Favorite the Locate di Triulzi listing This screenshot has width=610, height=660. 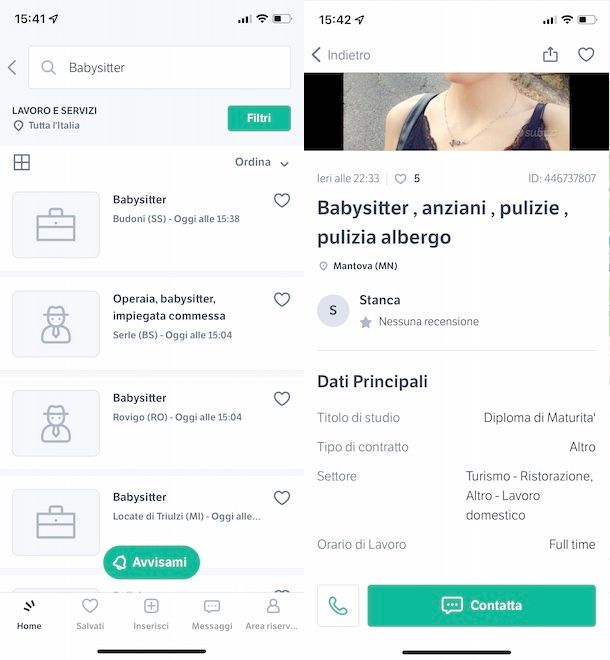[x=282, y=497]
